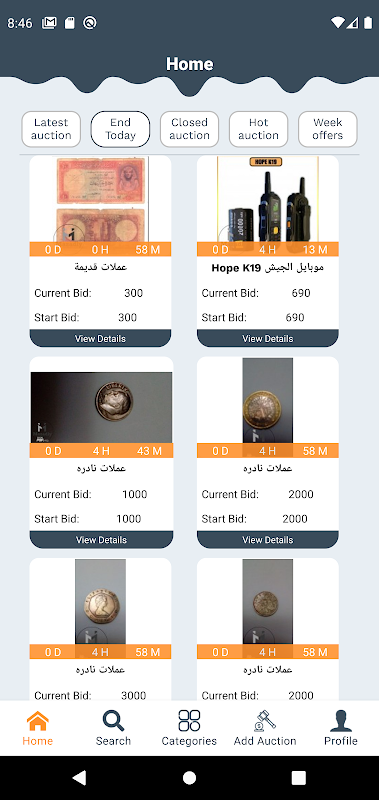View Details of the 2000 bid coin with 4 H 58 M left
379x800 pixels.
tap(268, 539)
